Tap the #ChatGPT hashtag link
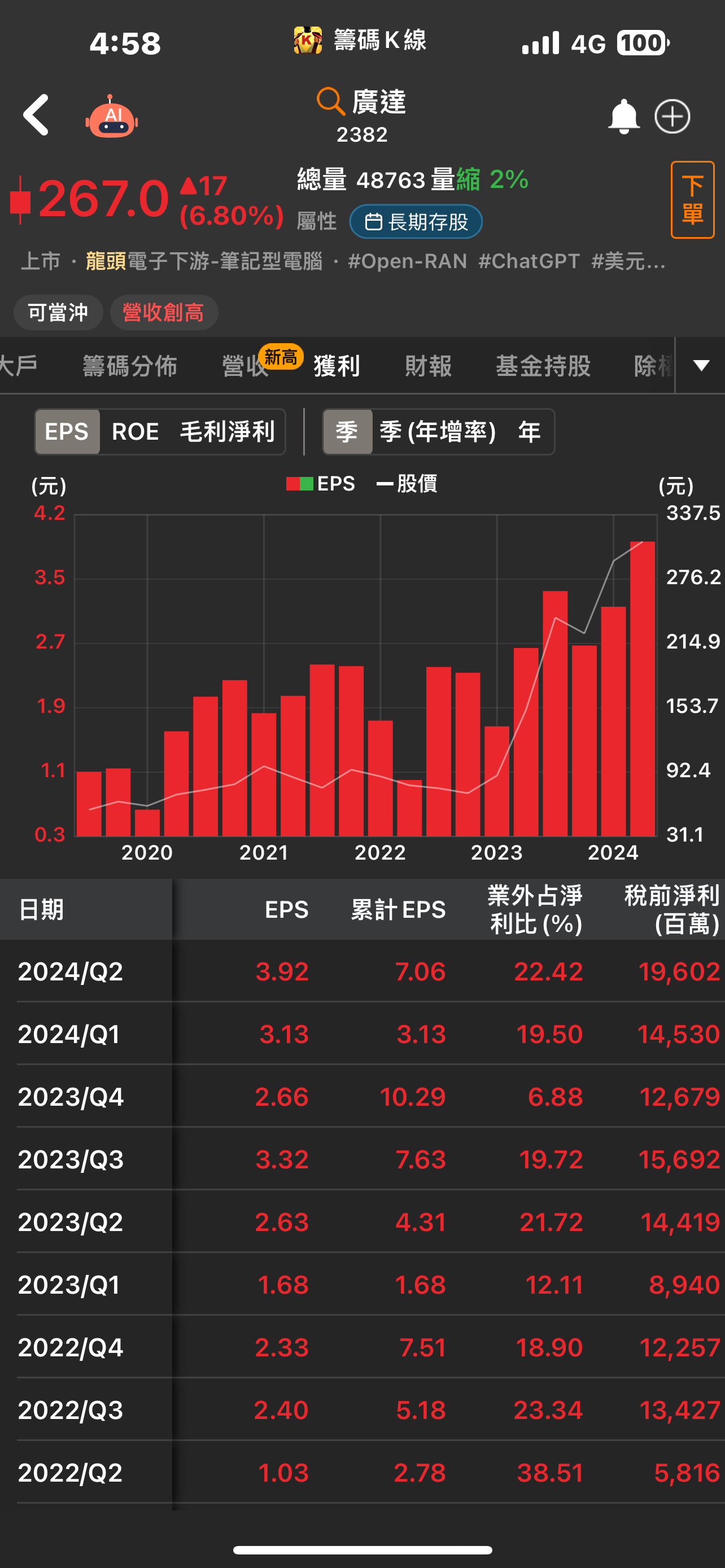Screen dimensions: 725x1568 tap(527, 261)
